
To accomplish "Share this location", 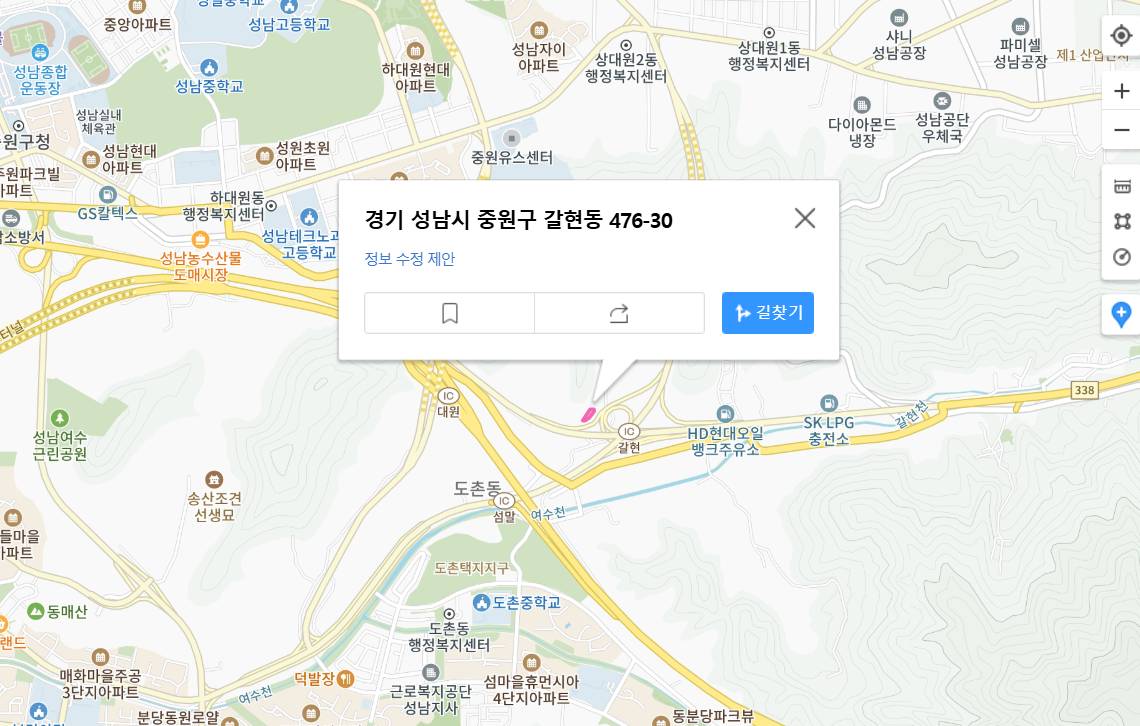I will (619, 313).
